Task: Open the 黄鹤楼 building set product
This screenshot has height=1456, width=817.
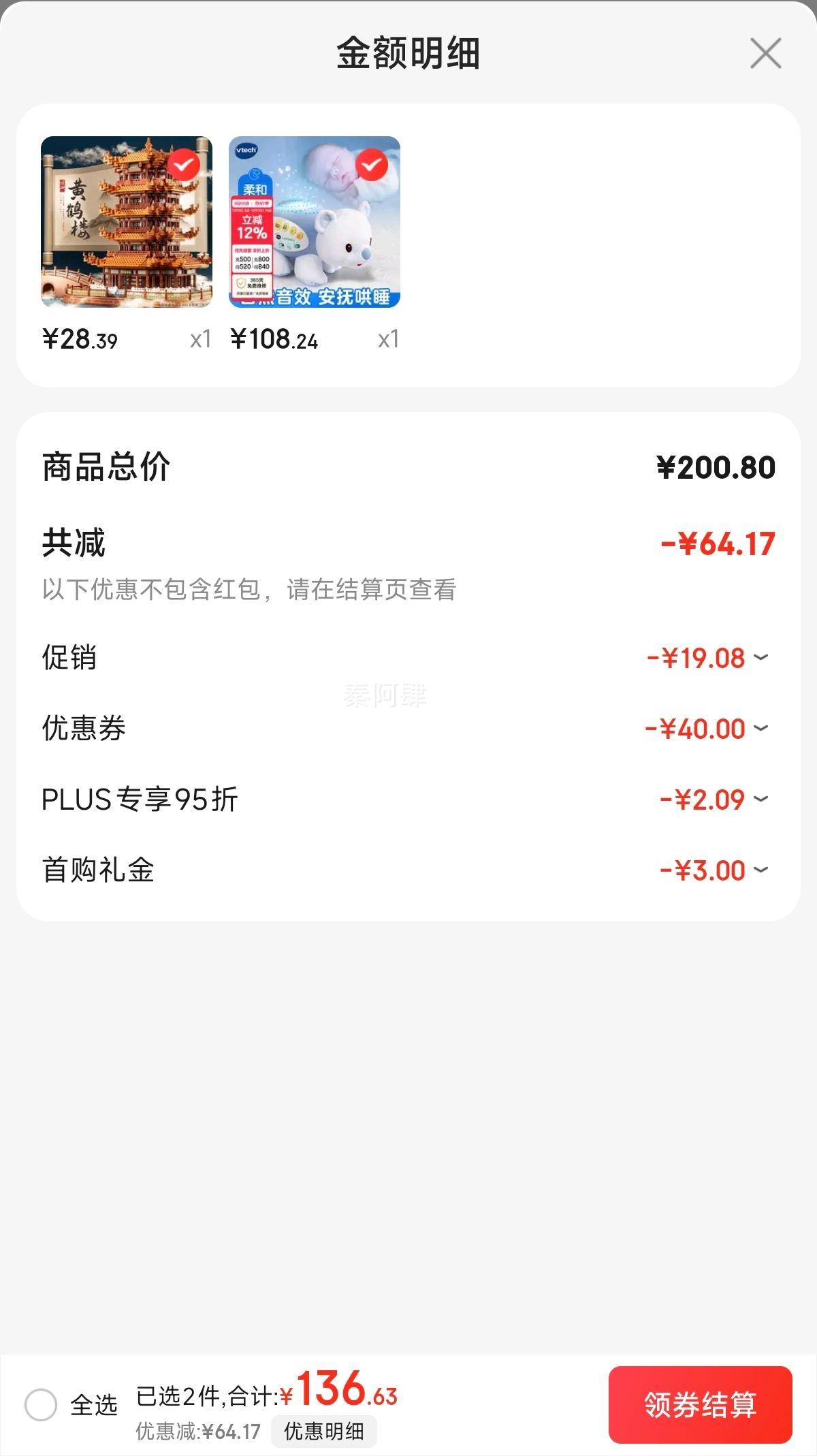Action: click(127, 222)
